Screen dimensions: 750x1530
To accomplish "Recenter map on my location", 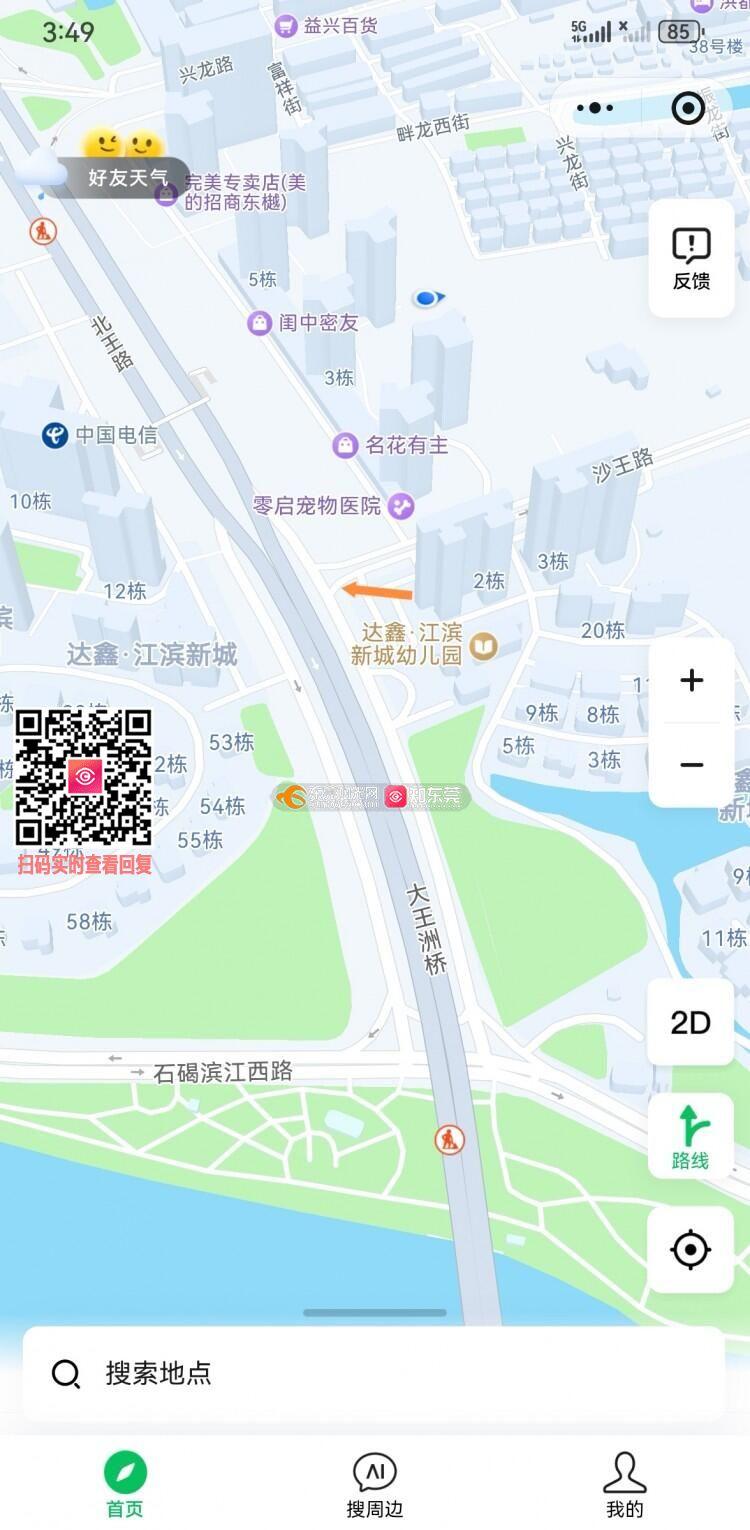I will click(691, 1250).
